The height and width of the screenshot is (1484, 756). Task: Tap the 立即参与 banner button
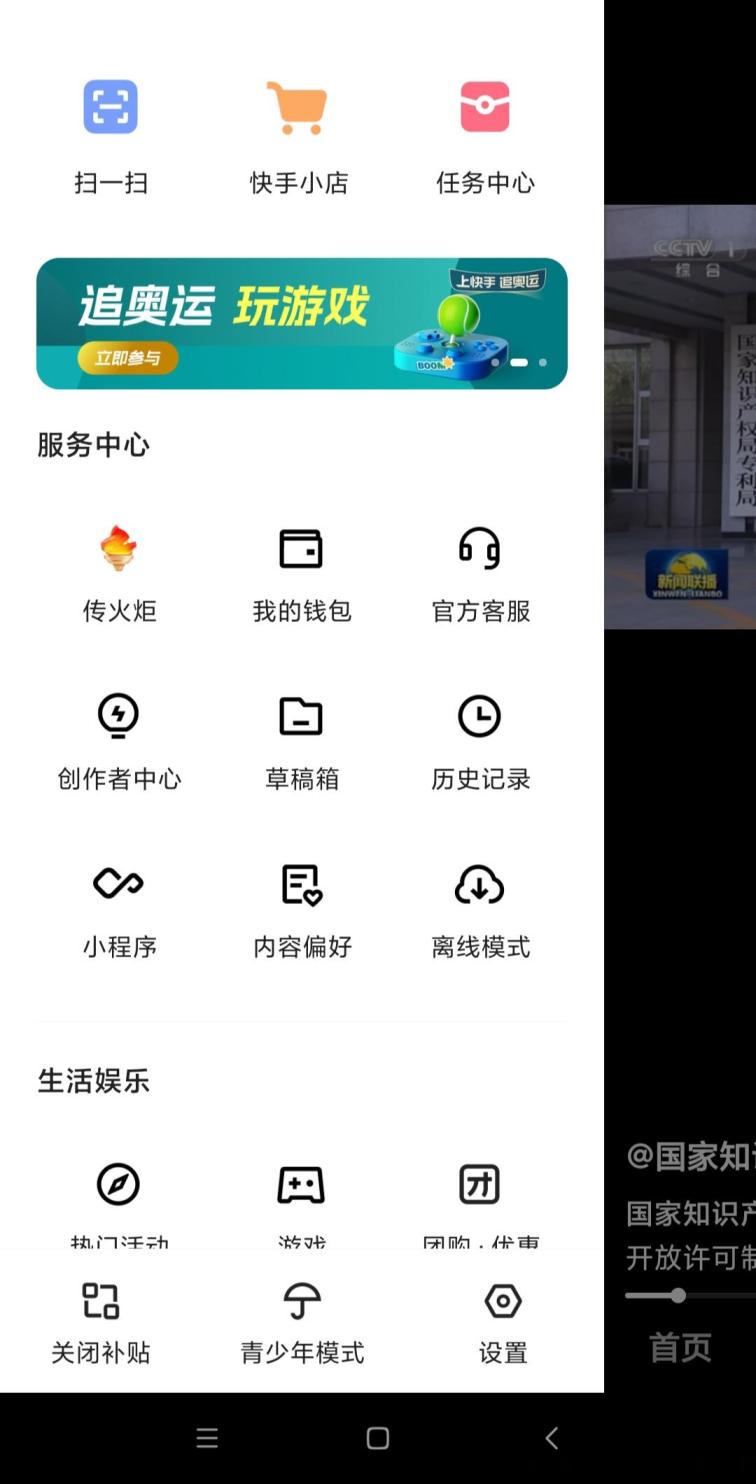pyautogui.click(x=128, y=358)
